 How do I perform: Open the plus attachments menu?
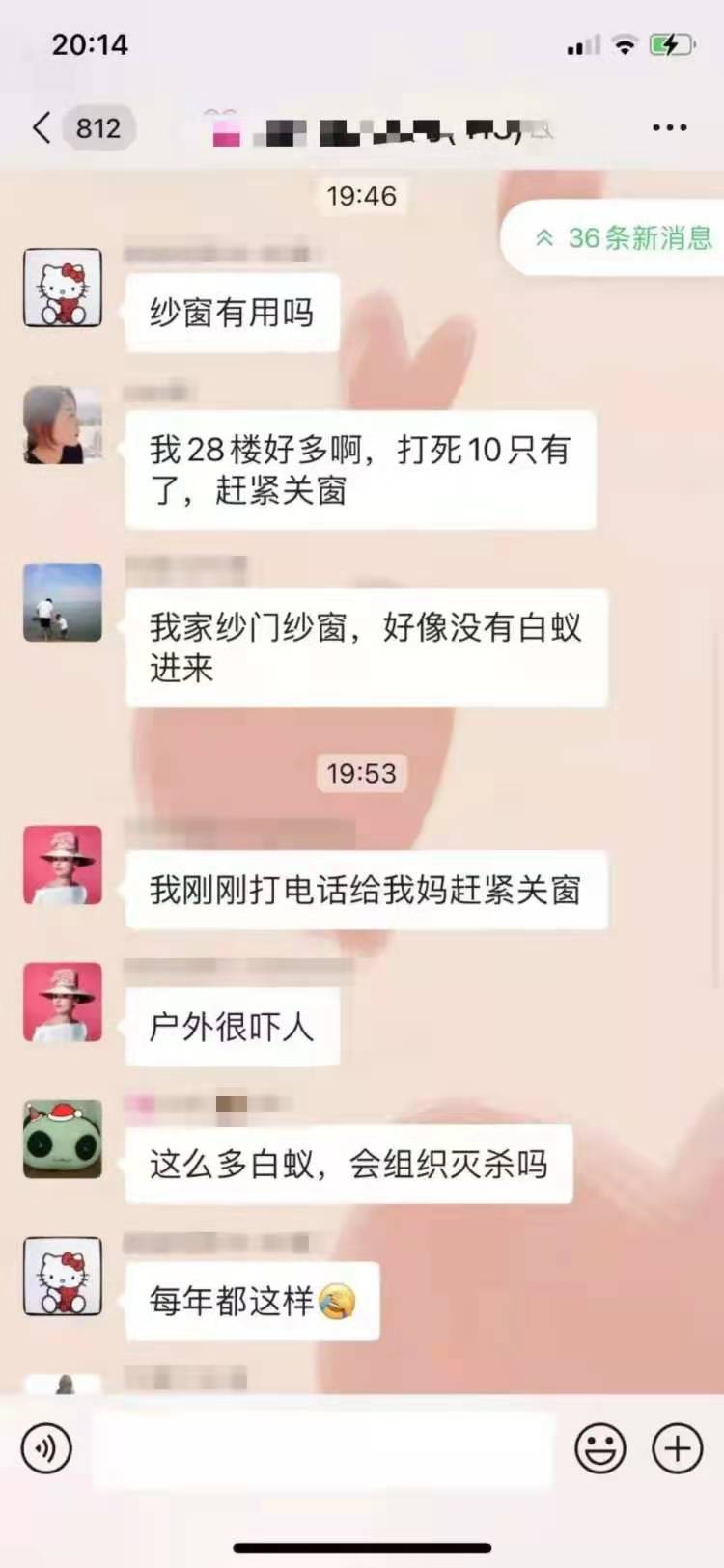(x=677, y=1448)
